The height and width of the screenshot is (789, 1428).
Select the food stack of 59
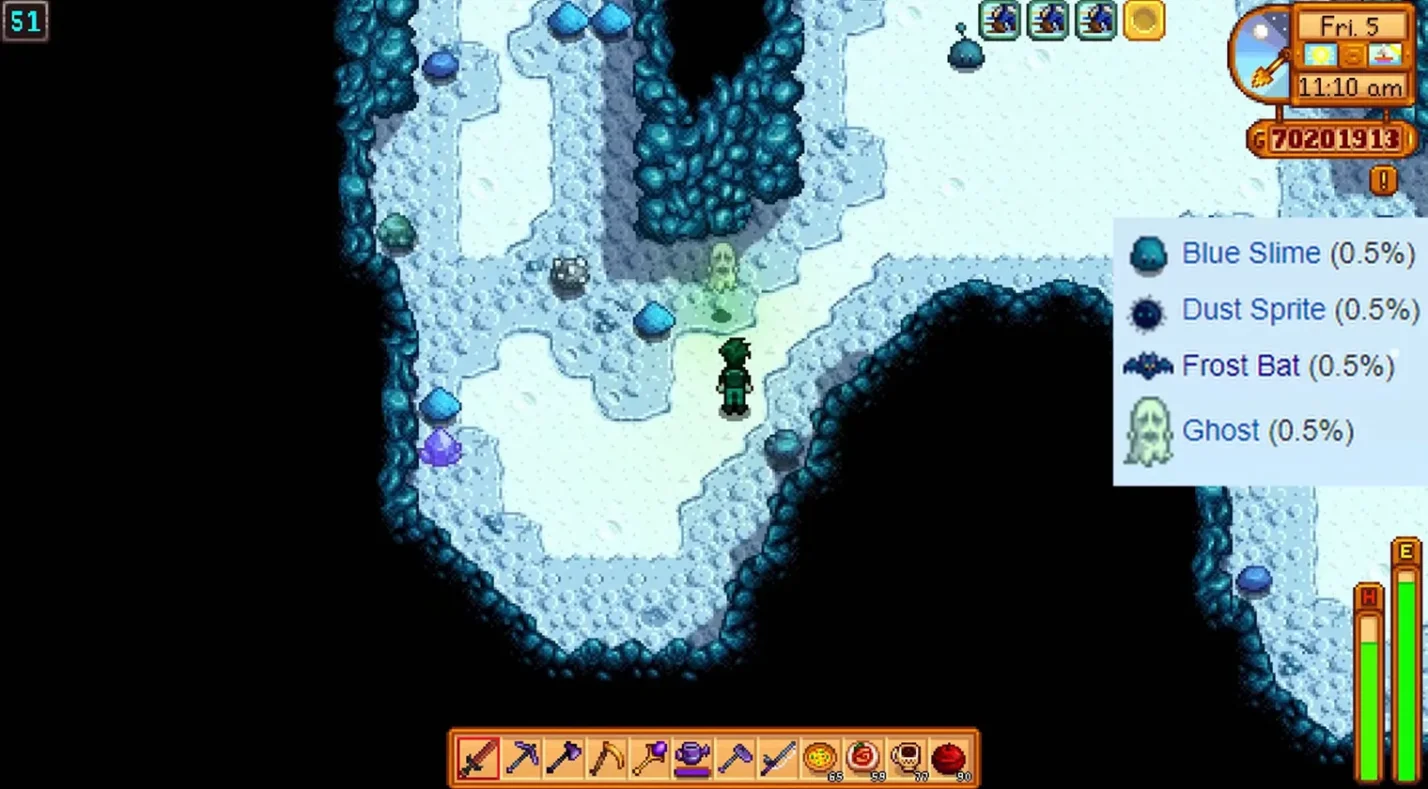(x=864, y=758)
